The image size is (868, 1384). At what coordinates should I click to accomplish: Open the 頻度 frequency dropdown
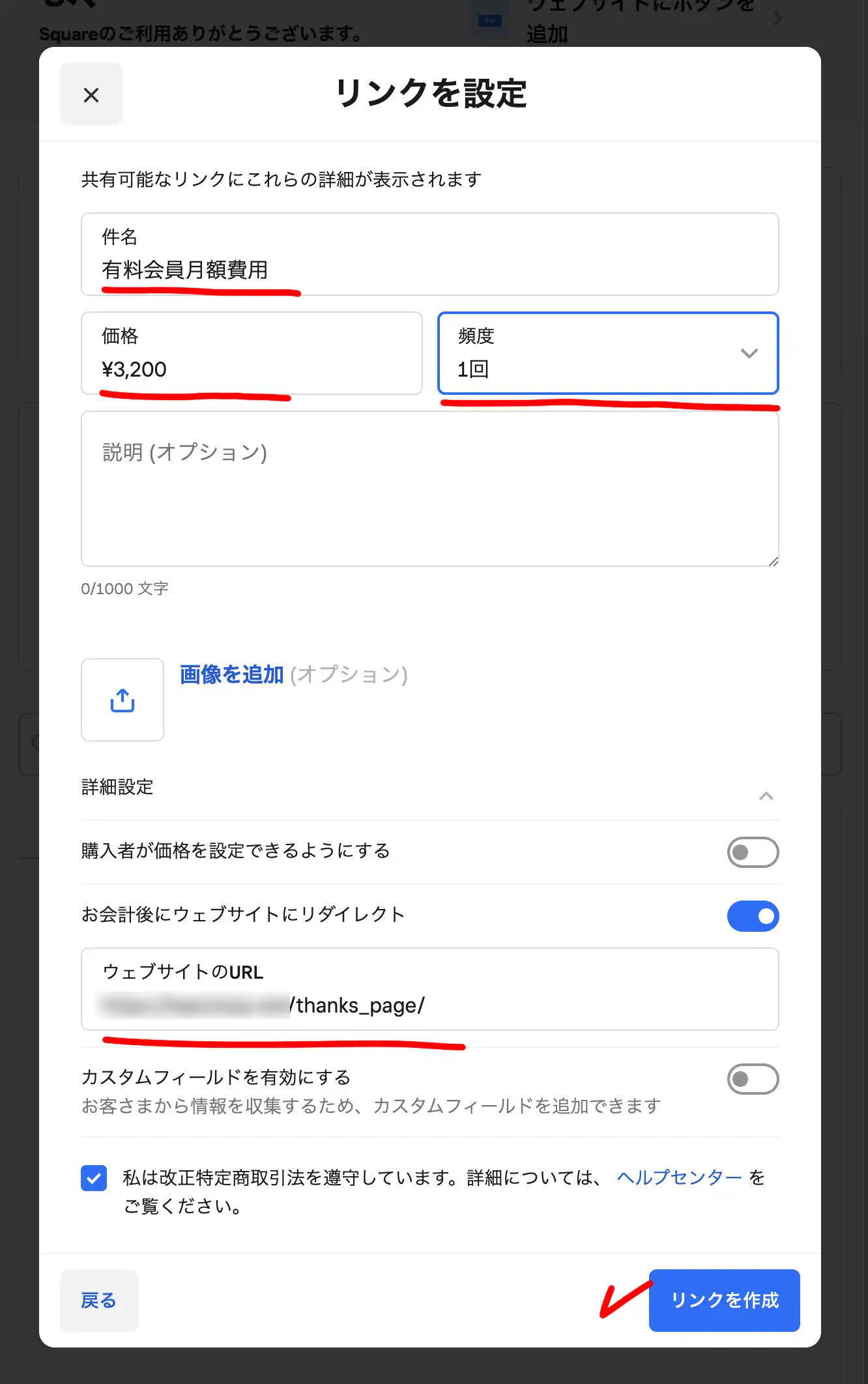(607, 353)
